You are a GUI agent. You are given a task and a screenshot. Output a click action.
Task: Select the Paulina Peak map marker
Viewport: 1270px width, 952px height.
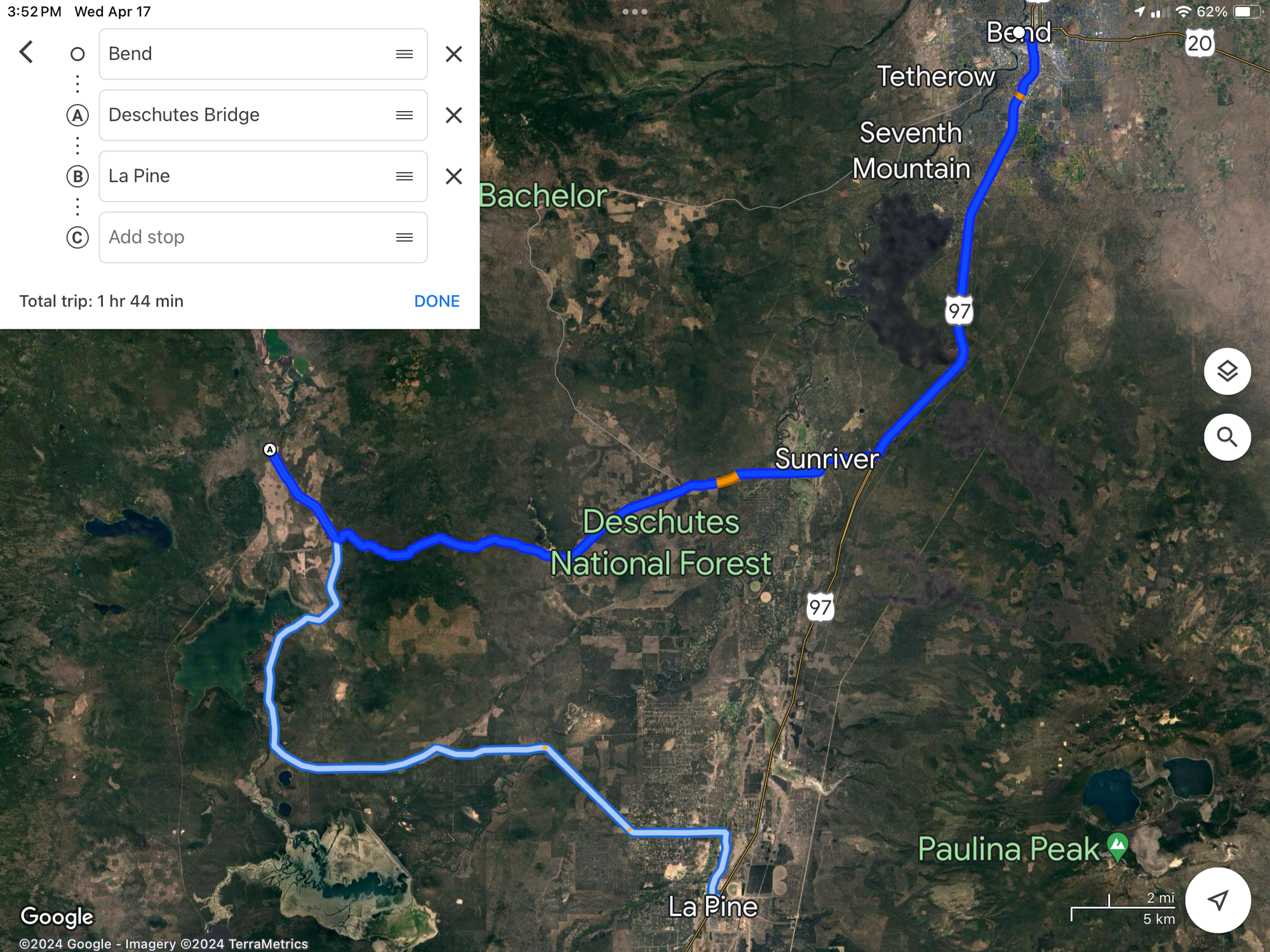[1117, 846]
